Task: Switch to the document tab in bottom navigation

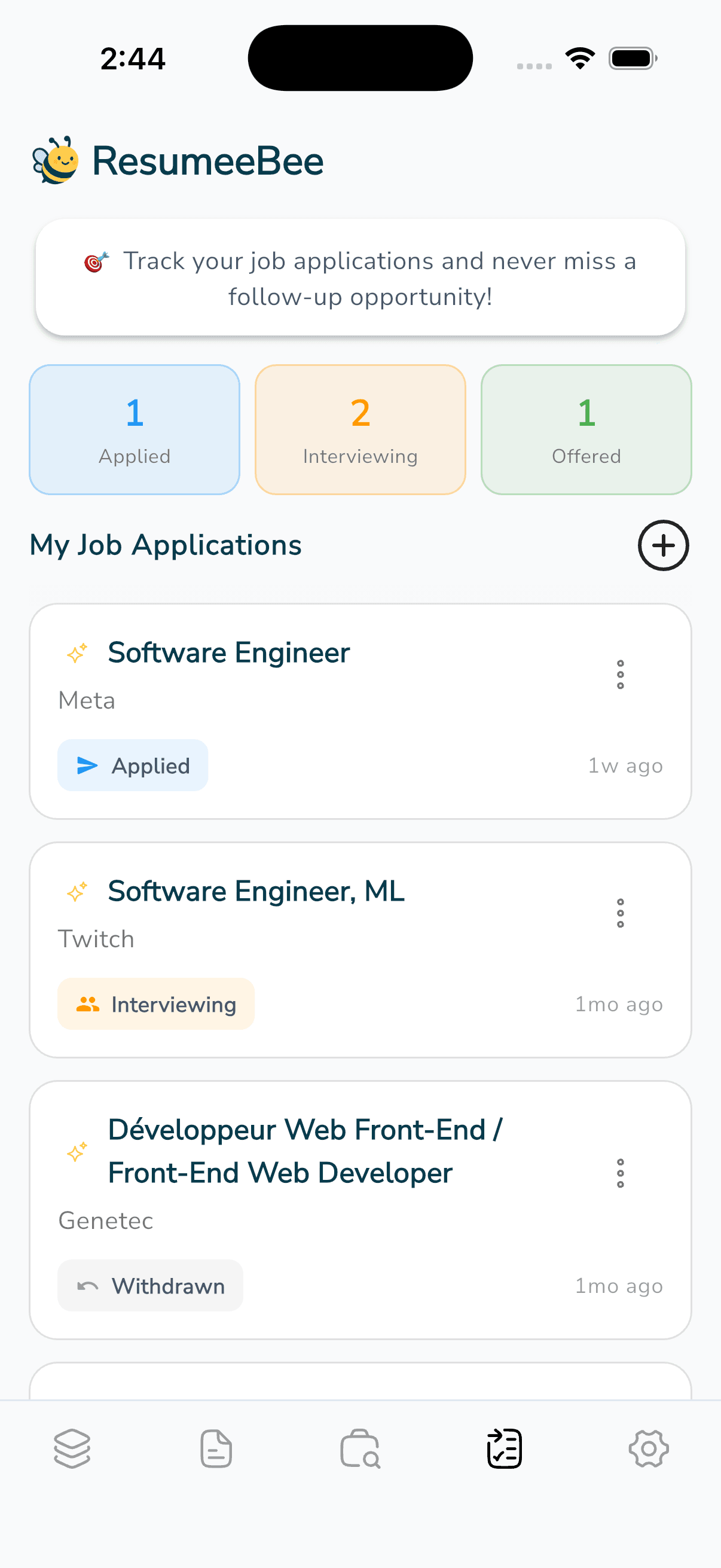Action: point(216,1448)
